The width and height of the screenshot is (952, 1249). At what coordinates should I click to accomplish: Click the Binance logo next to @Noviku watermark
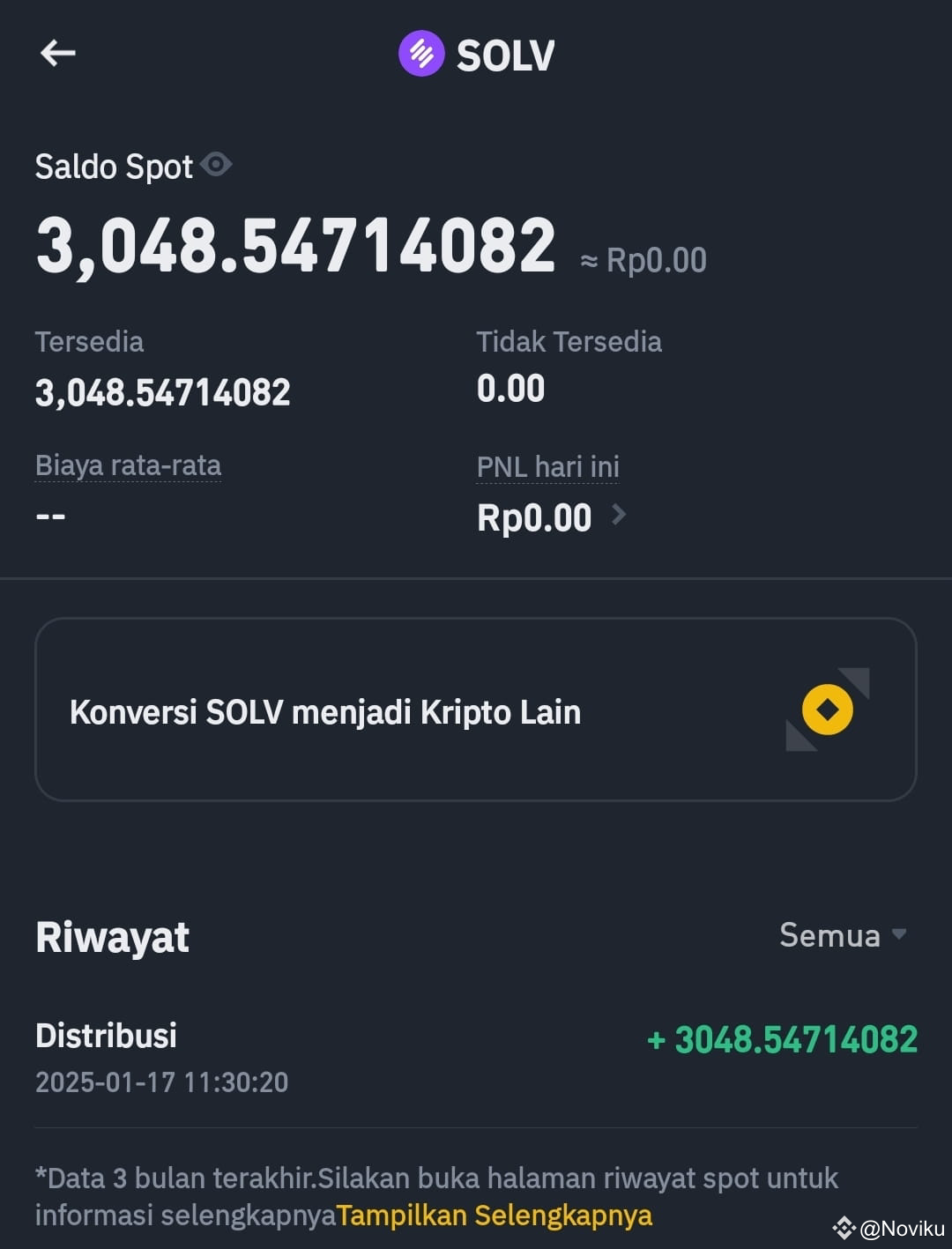(844, 1228)
